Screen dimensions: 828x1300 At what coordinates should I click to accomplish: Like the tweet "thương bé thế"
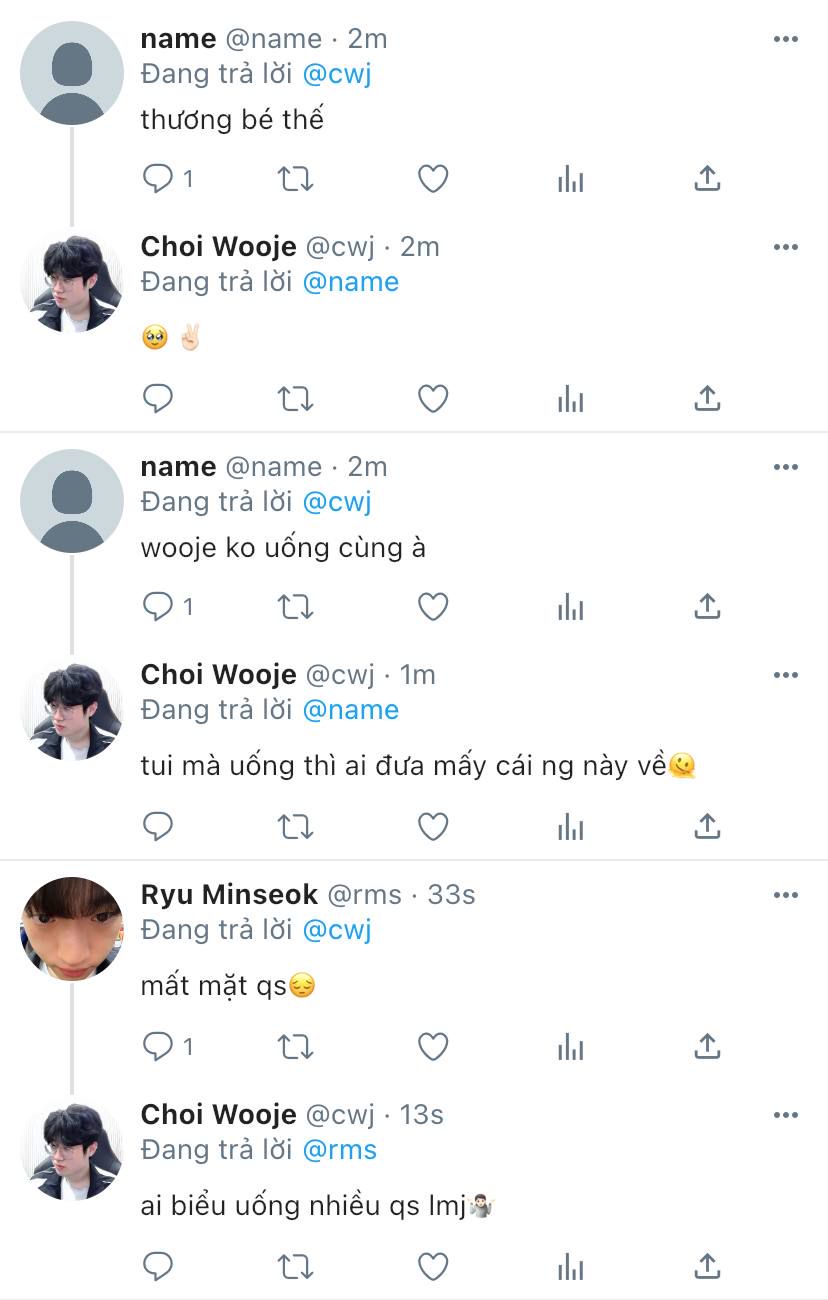[432, 180]
